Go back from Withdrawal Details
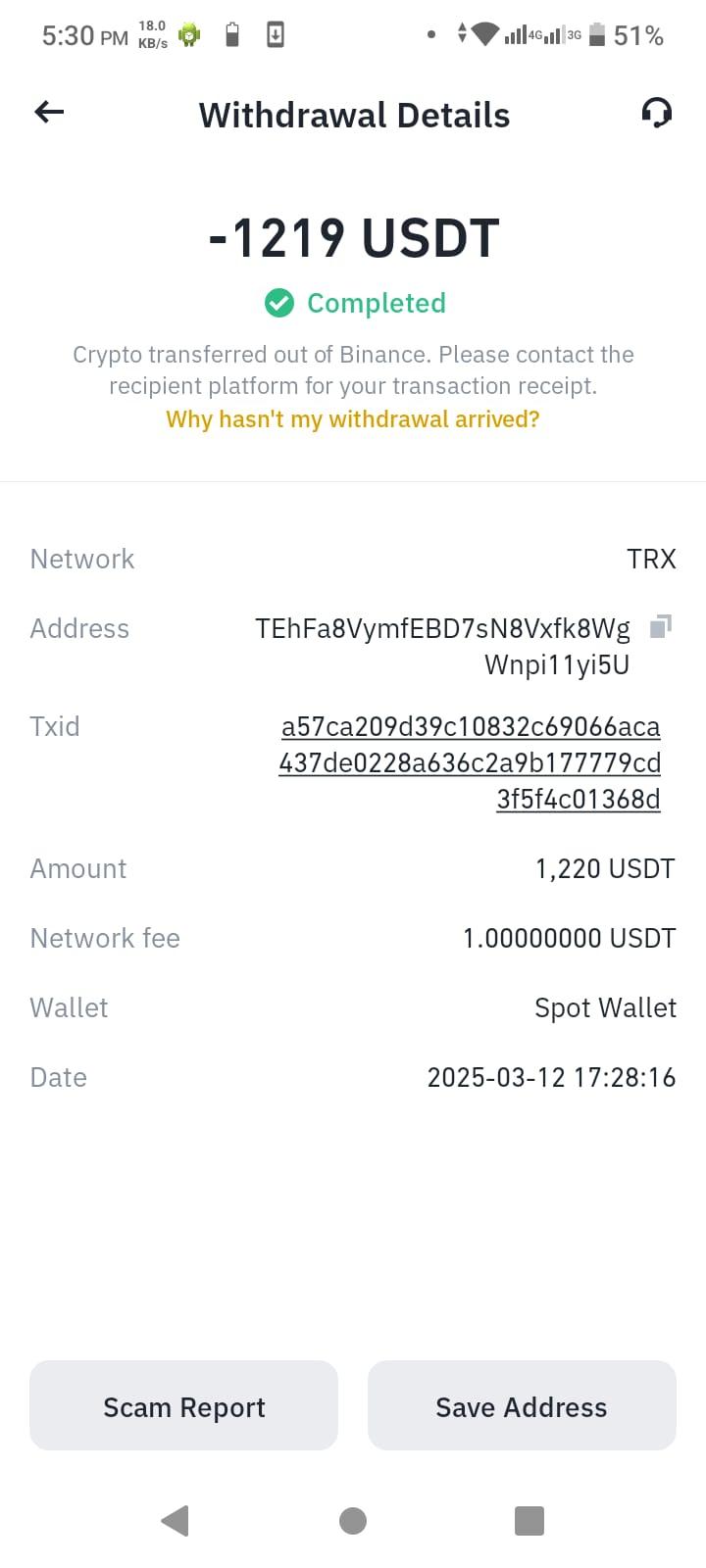Image resolution: width=706 pixels, height=1568 pixels. (49, 113)
